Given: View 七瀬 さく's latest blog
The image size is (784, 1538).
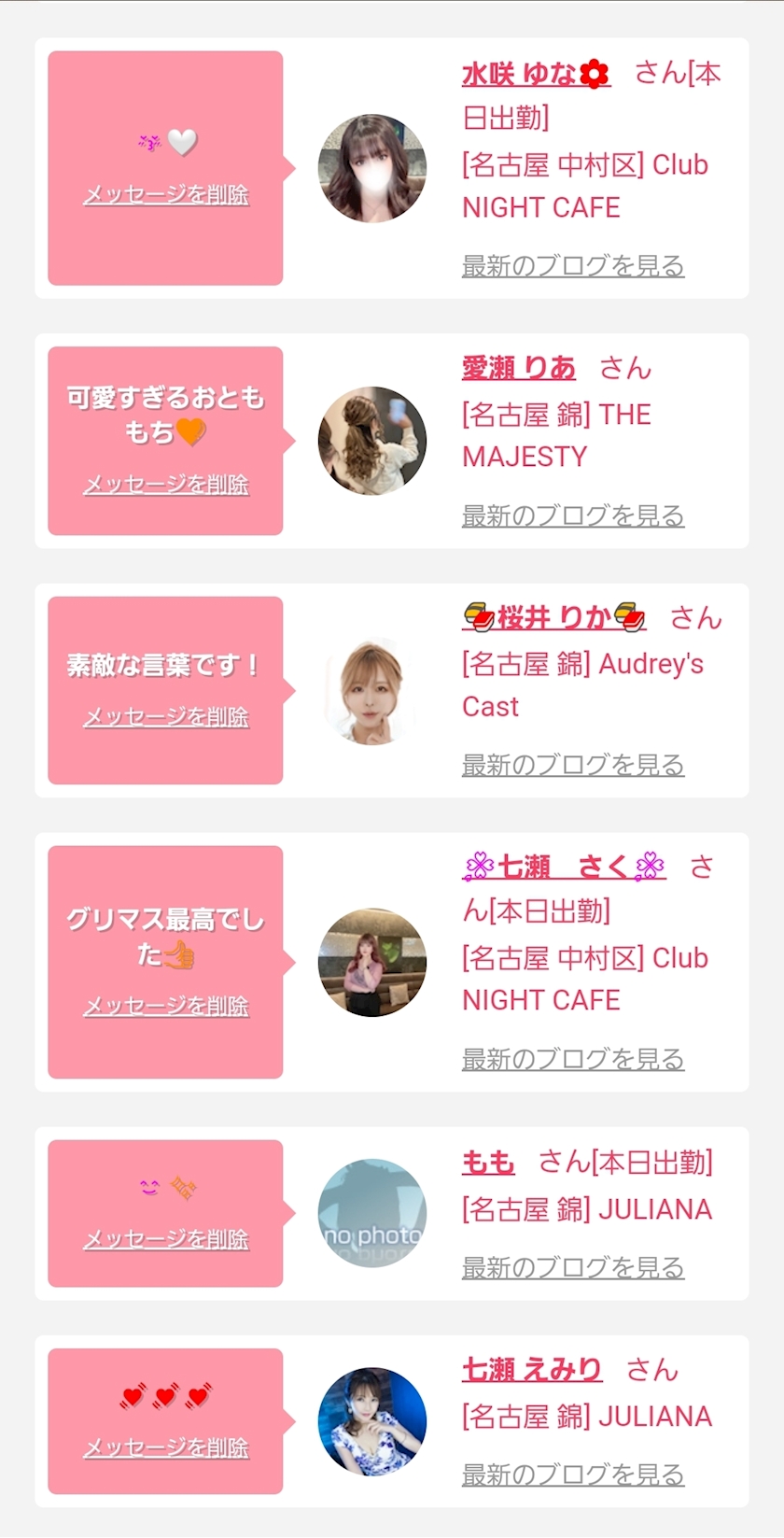Looking at the screenshot, I should [573, 1059].
